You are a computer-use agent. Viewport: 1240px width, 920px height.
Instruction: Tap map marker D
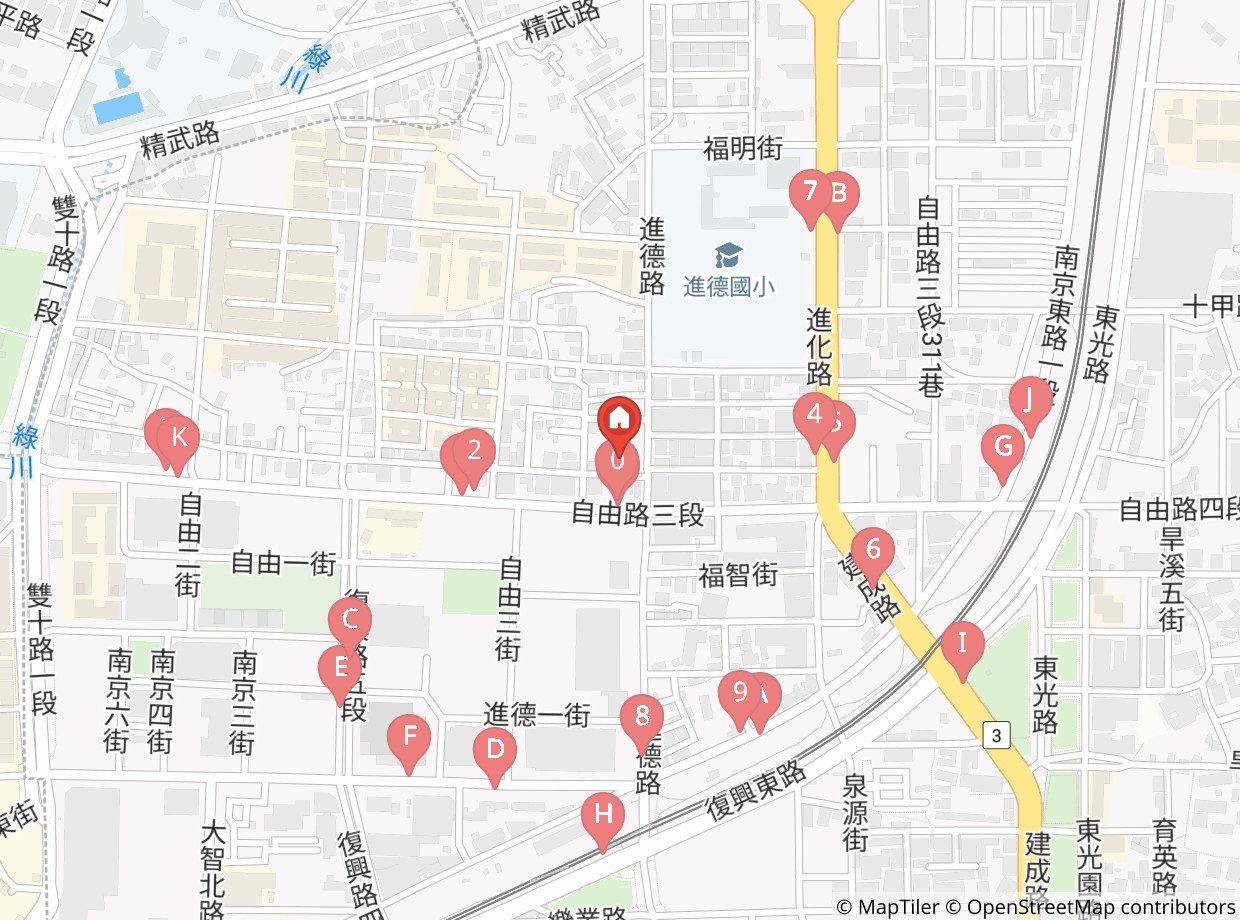495,749
